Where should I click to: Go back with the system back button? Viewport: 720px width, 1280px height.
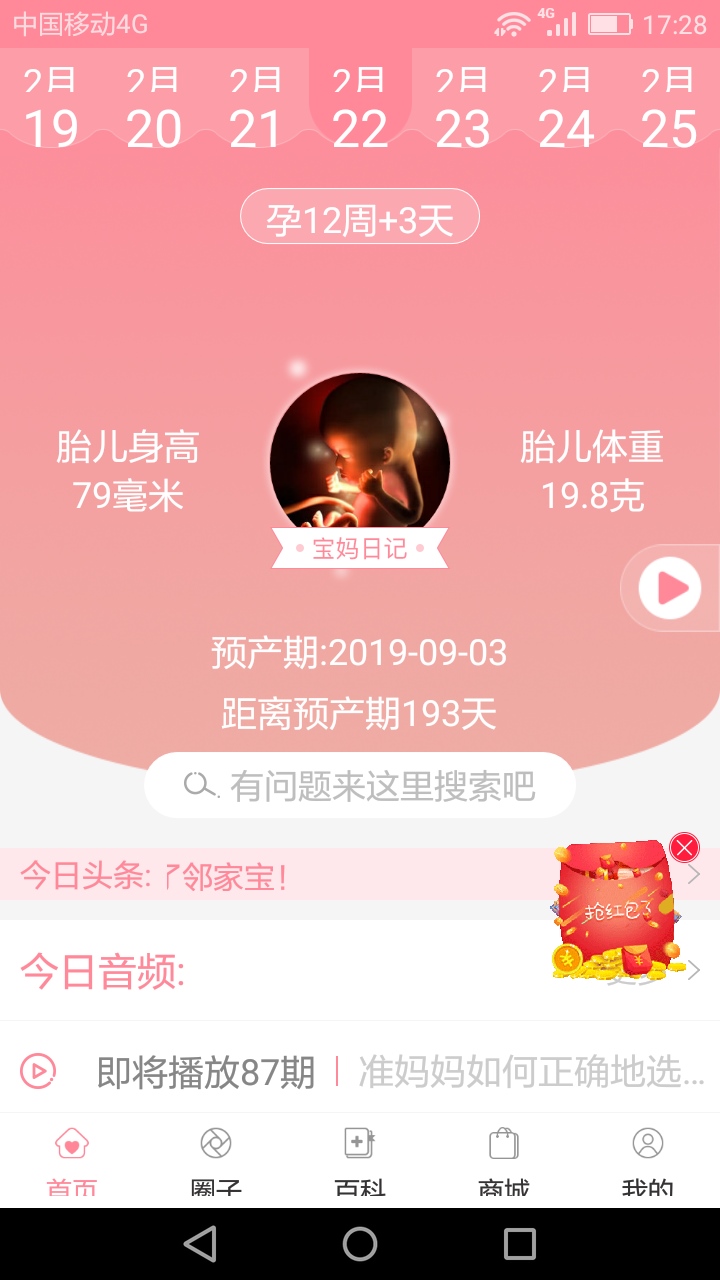point(200,1244)
